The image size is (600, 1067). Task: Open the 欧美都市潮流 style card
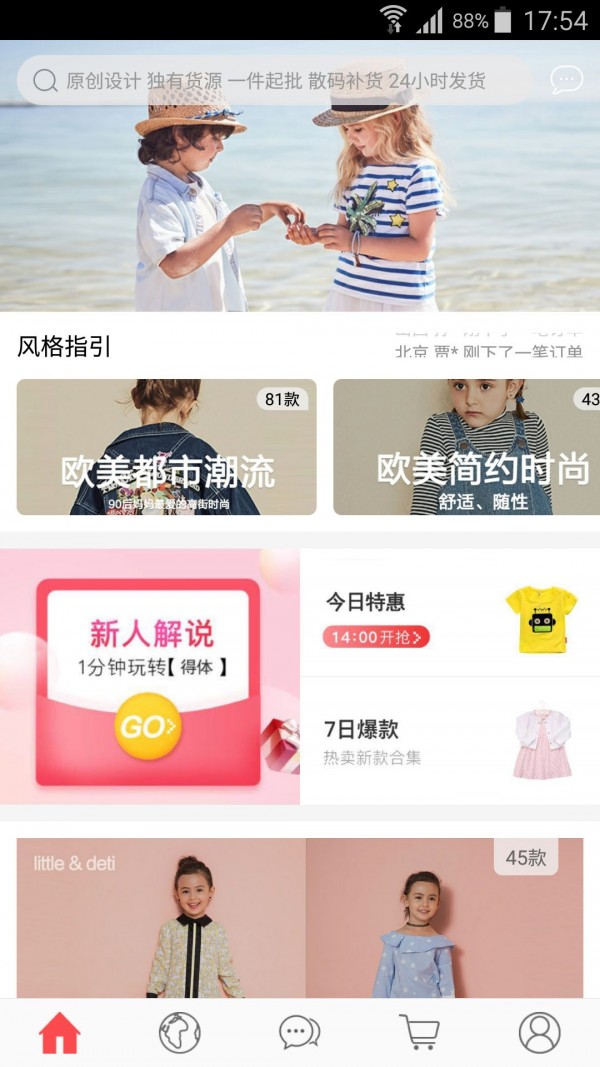click(x=167, y=447)
